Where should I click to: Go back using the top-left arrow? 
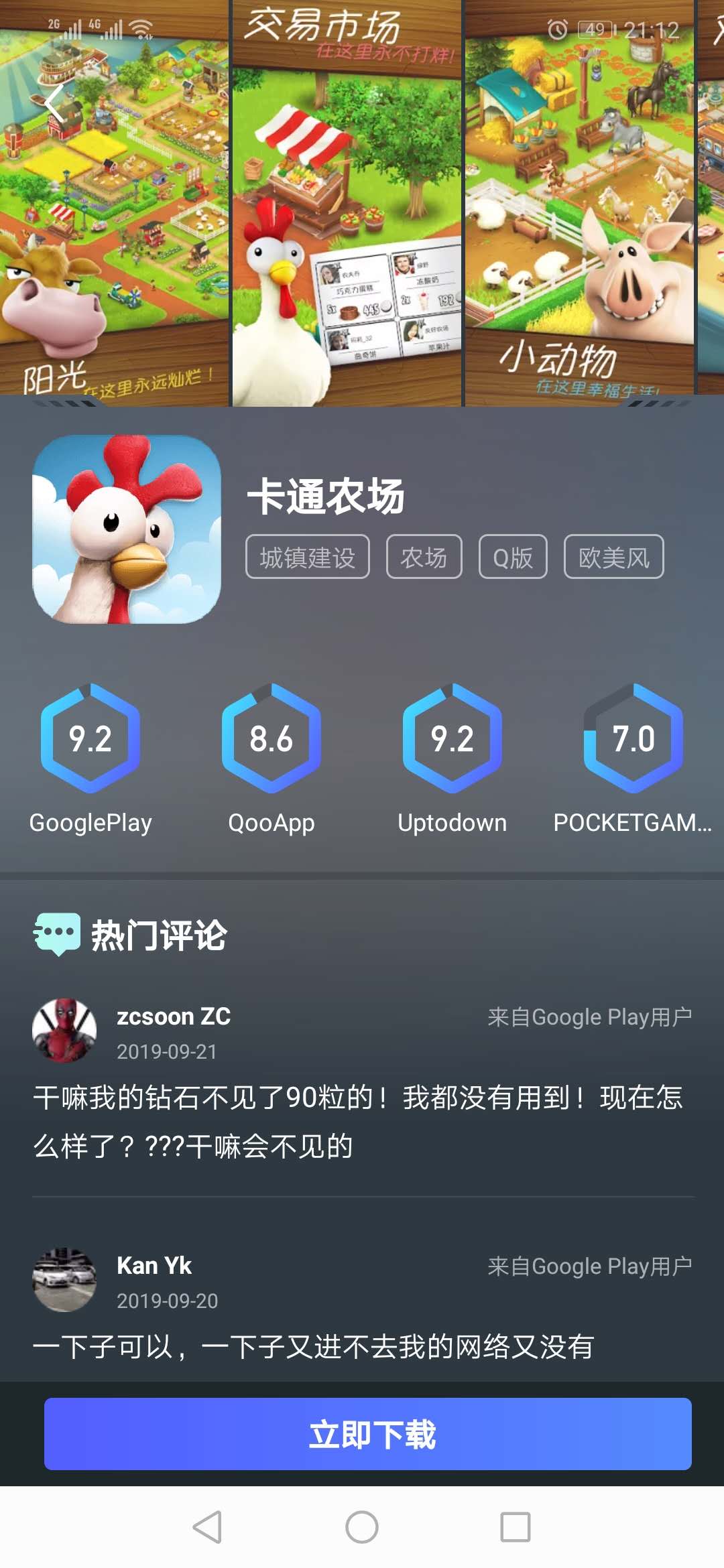pyautogui.click(x=54, y=104)
